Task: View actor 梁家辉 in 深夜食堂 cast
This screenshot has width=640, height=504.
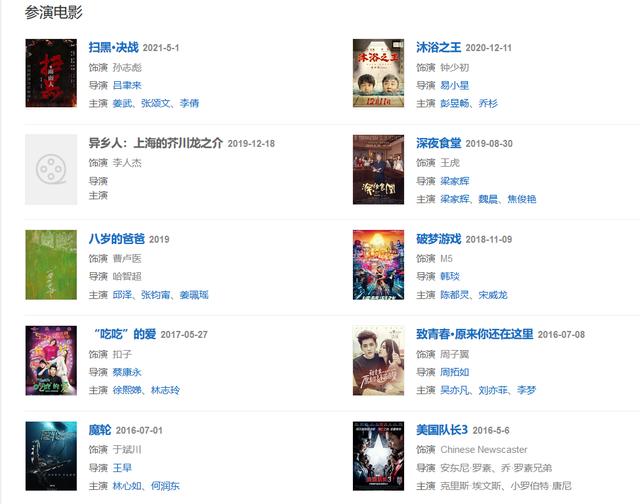Action: [x=454, y=199]
